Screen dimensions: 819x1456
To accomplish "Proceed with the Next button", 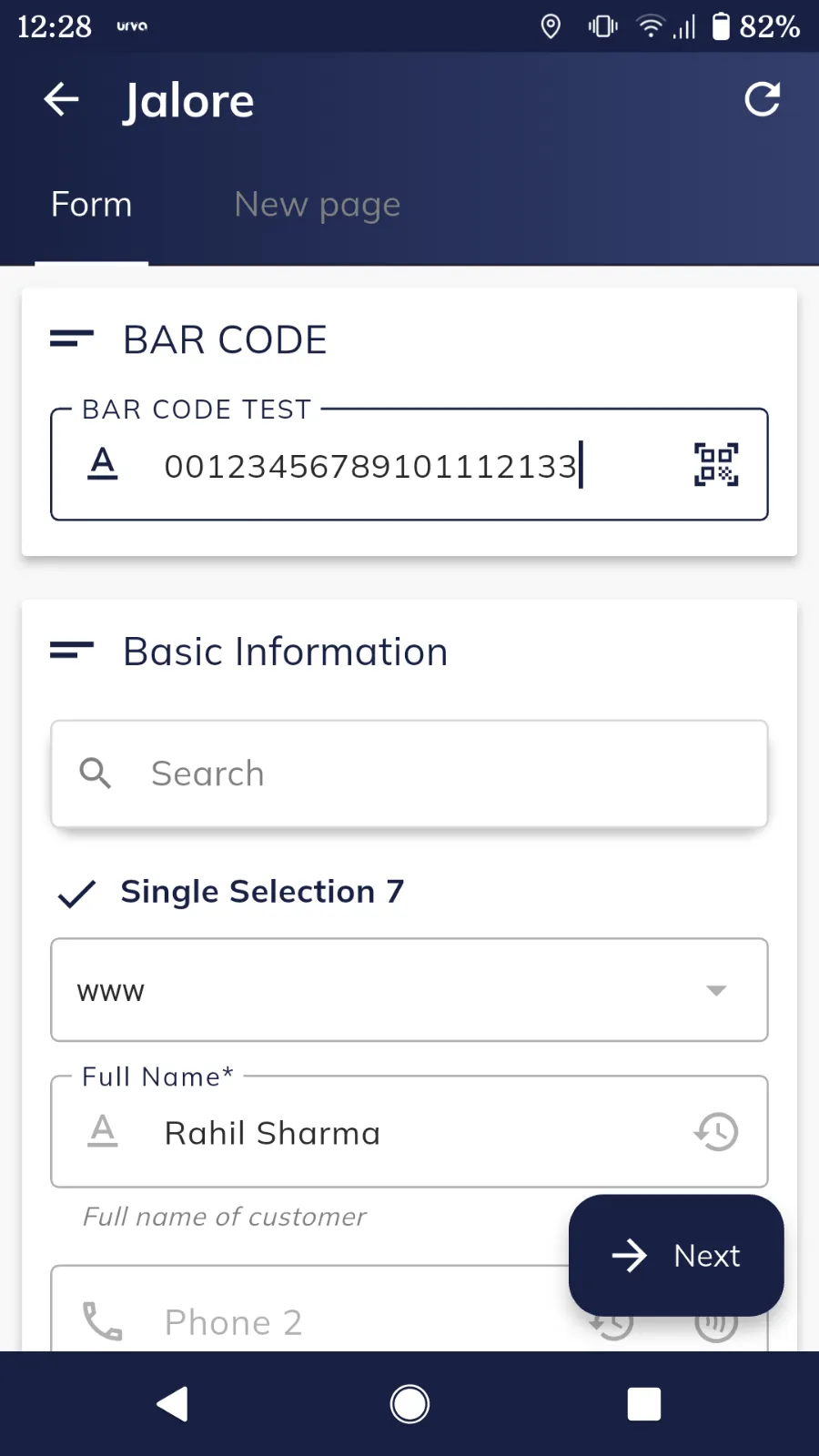I will 676,1256.
